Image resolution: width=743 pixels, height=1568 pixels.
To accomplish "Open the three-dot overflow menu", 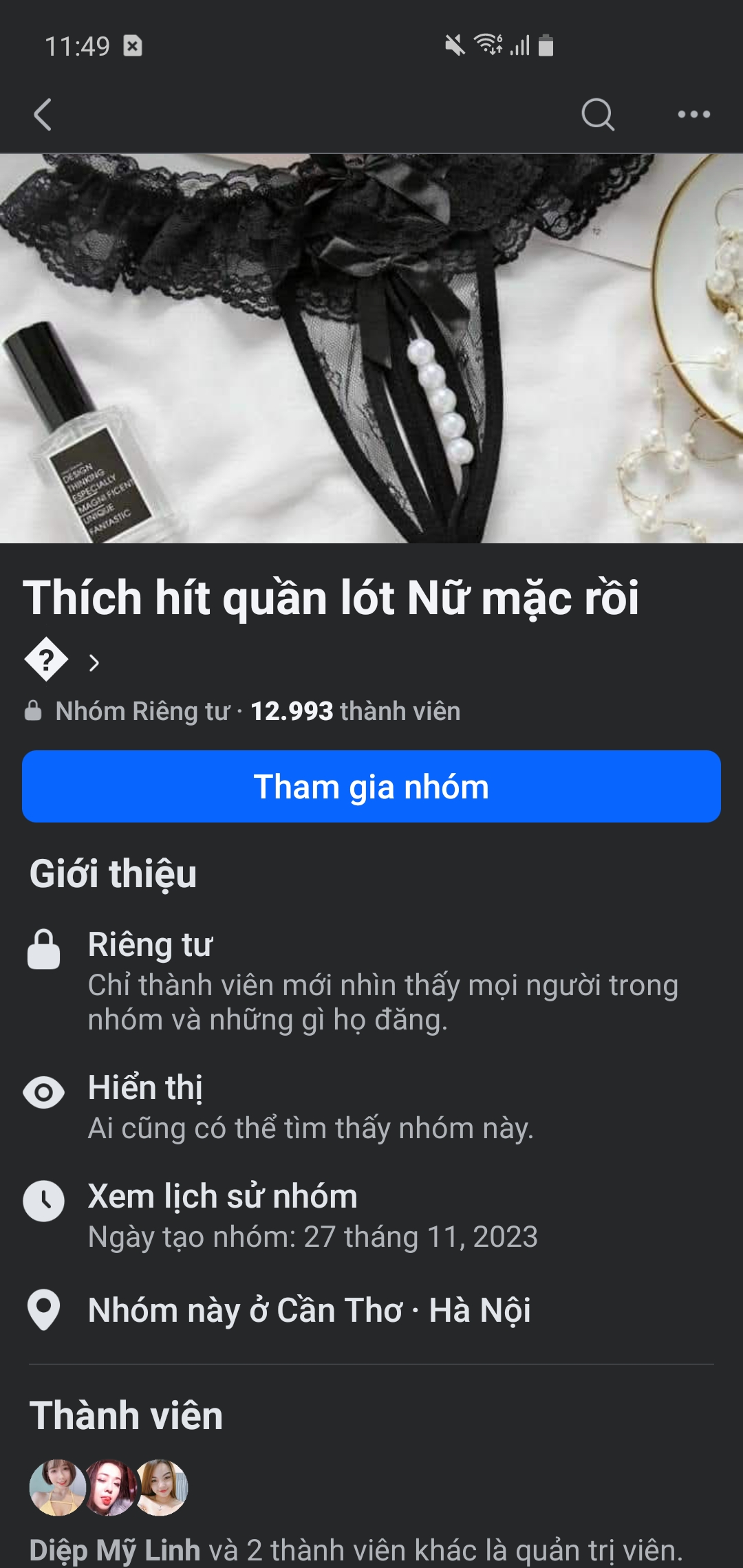I will (x=693, y=114).
